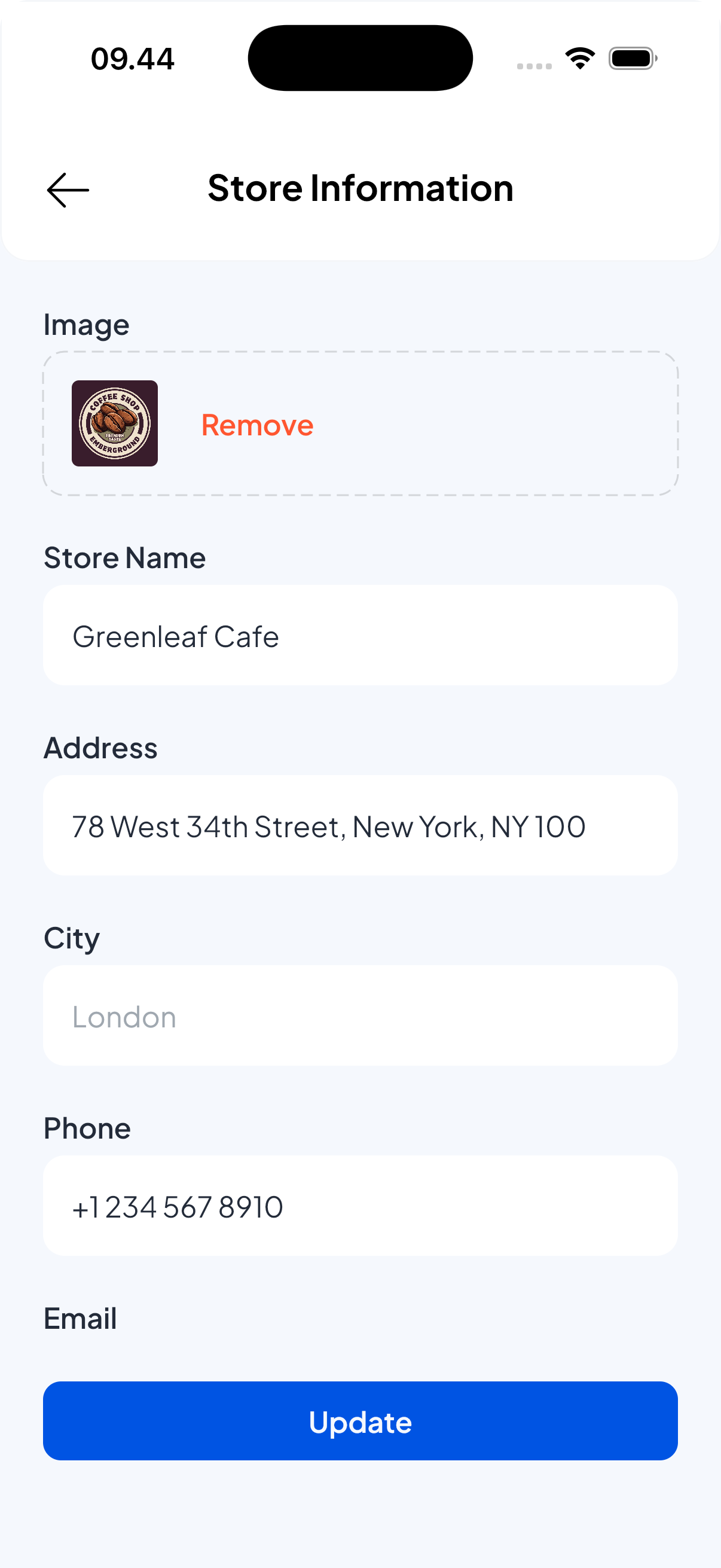
Task: Tap the coffee shop logo image
Action: point(114,423)
